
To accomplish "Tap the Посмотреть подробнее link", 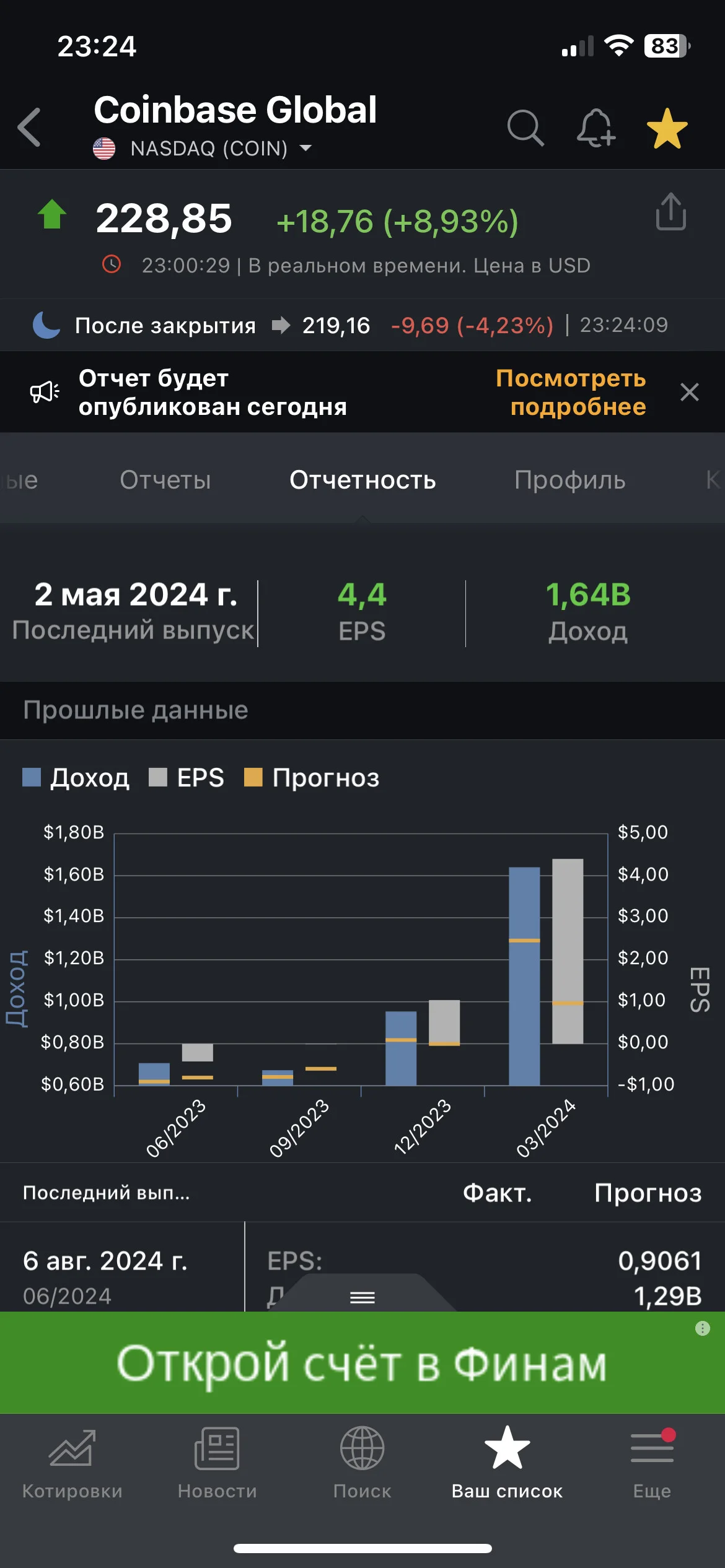I will (570, 393).
